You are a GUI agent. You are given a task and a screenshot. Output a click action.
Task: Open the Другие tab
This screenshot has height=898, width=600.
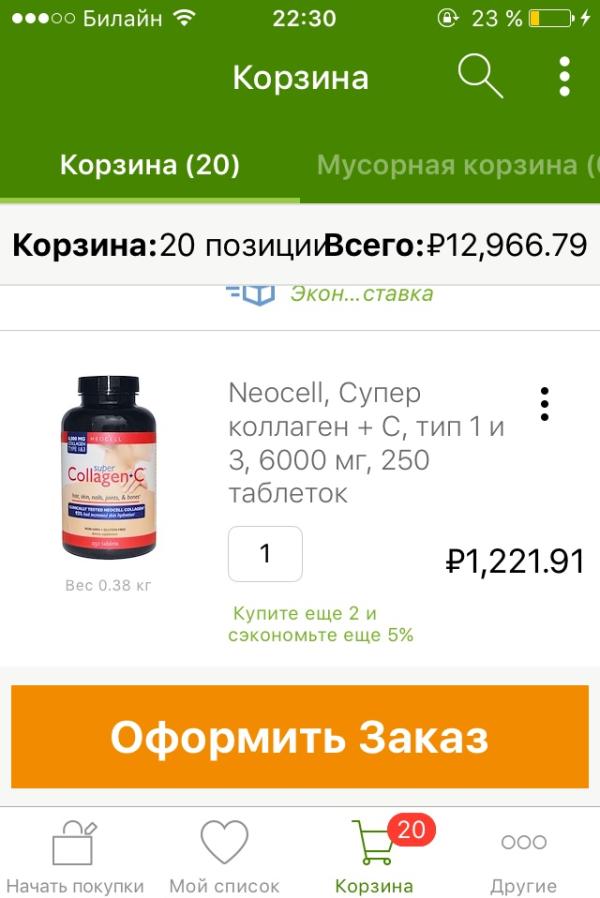524,856
